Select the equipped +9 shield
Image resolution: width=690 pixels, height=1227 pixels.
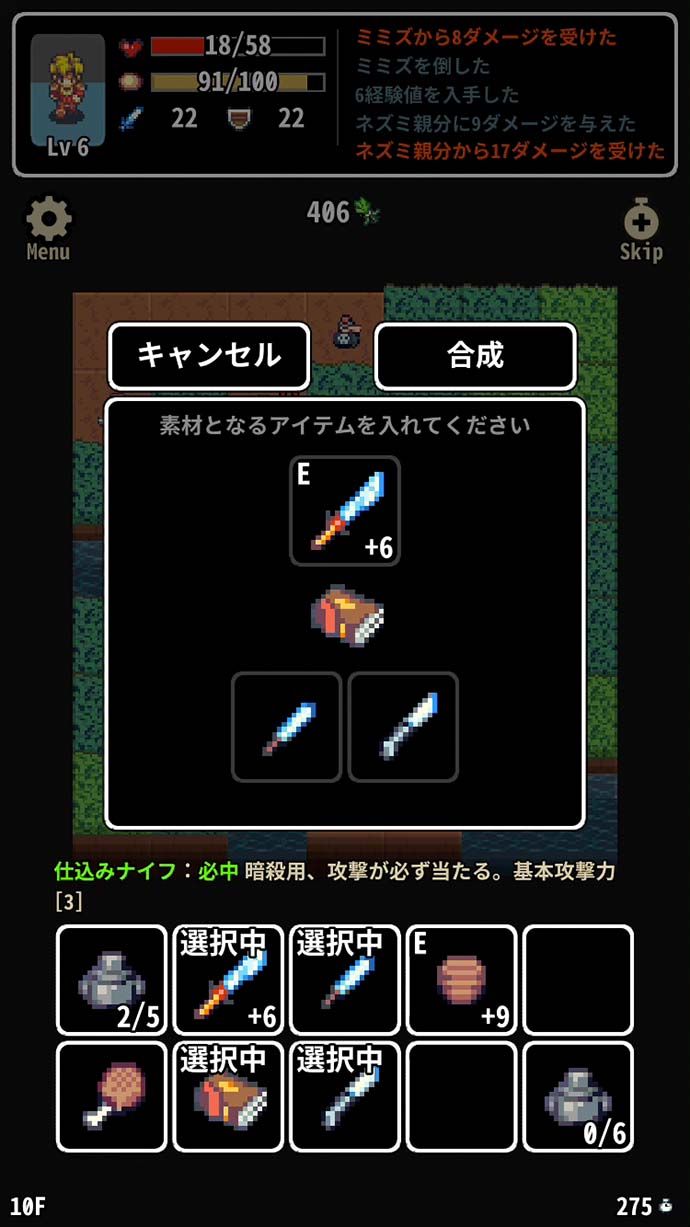[x=461, y=979]
